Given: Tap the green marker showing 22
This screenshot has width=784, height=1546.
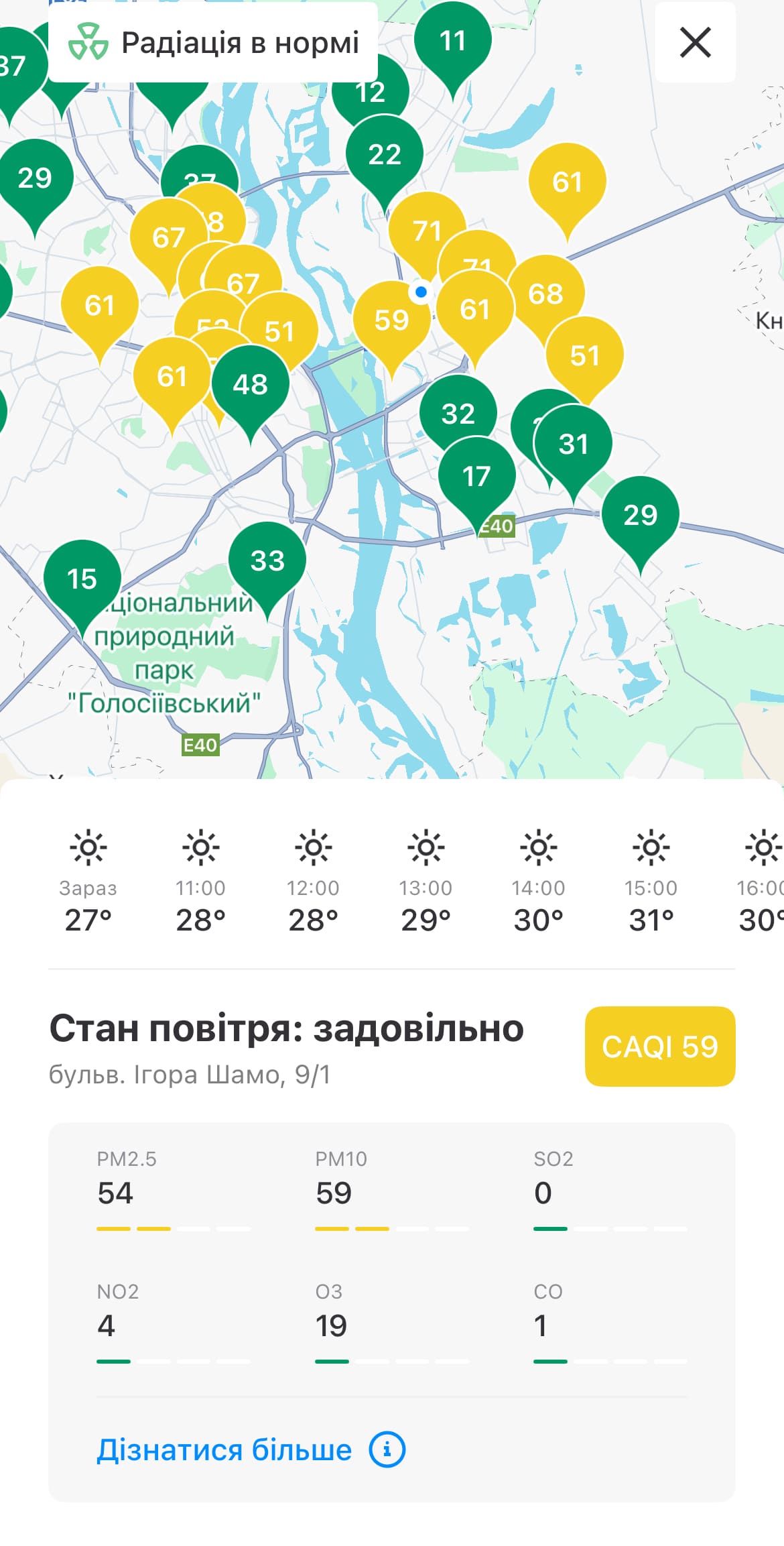Looking at the screenshot, I should coord(385,154).
